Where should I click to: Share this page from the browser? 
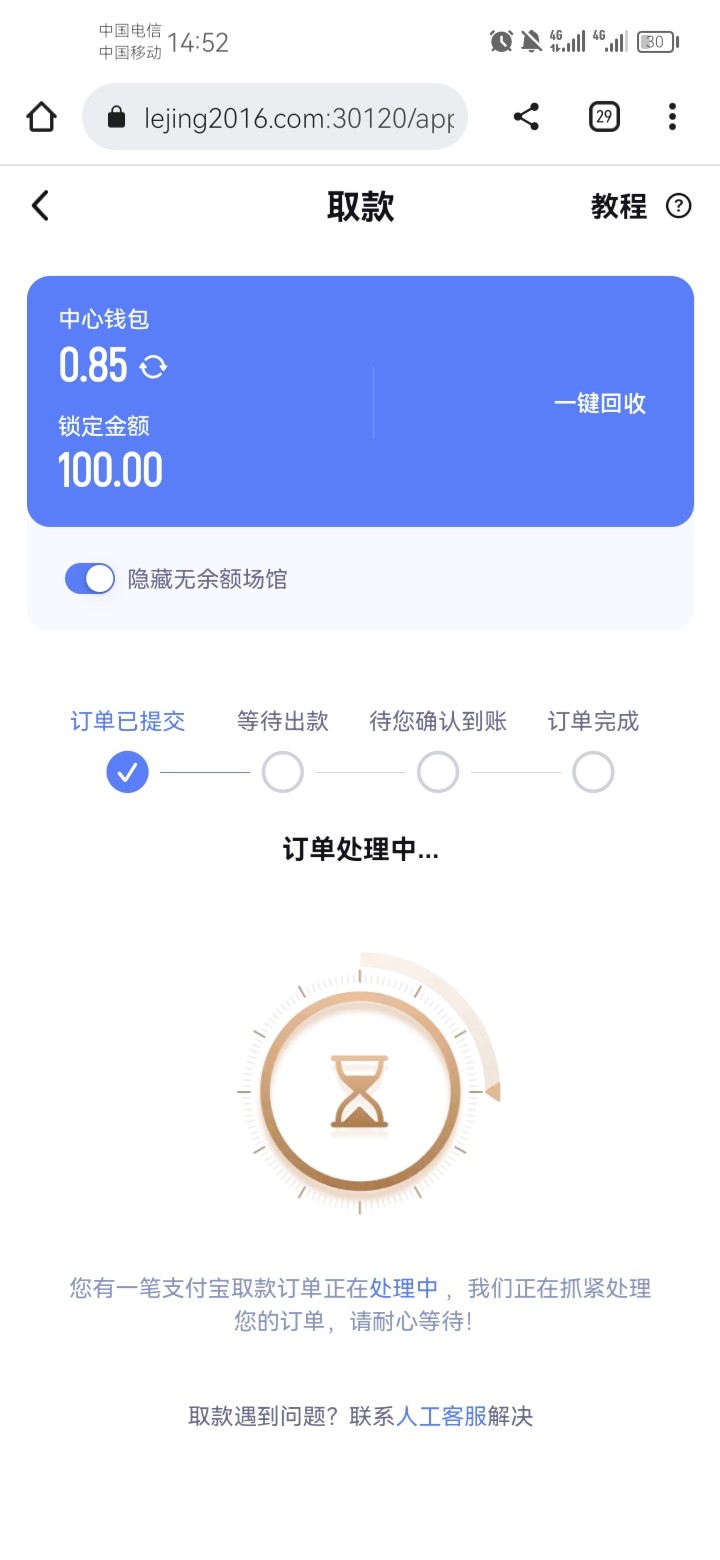pyautogui.click(x=526, y=117)
